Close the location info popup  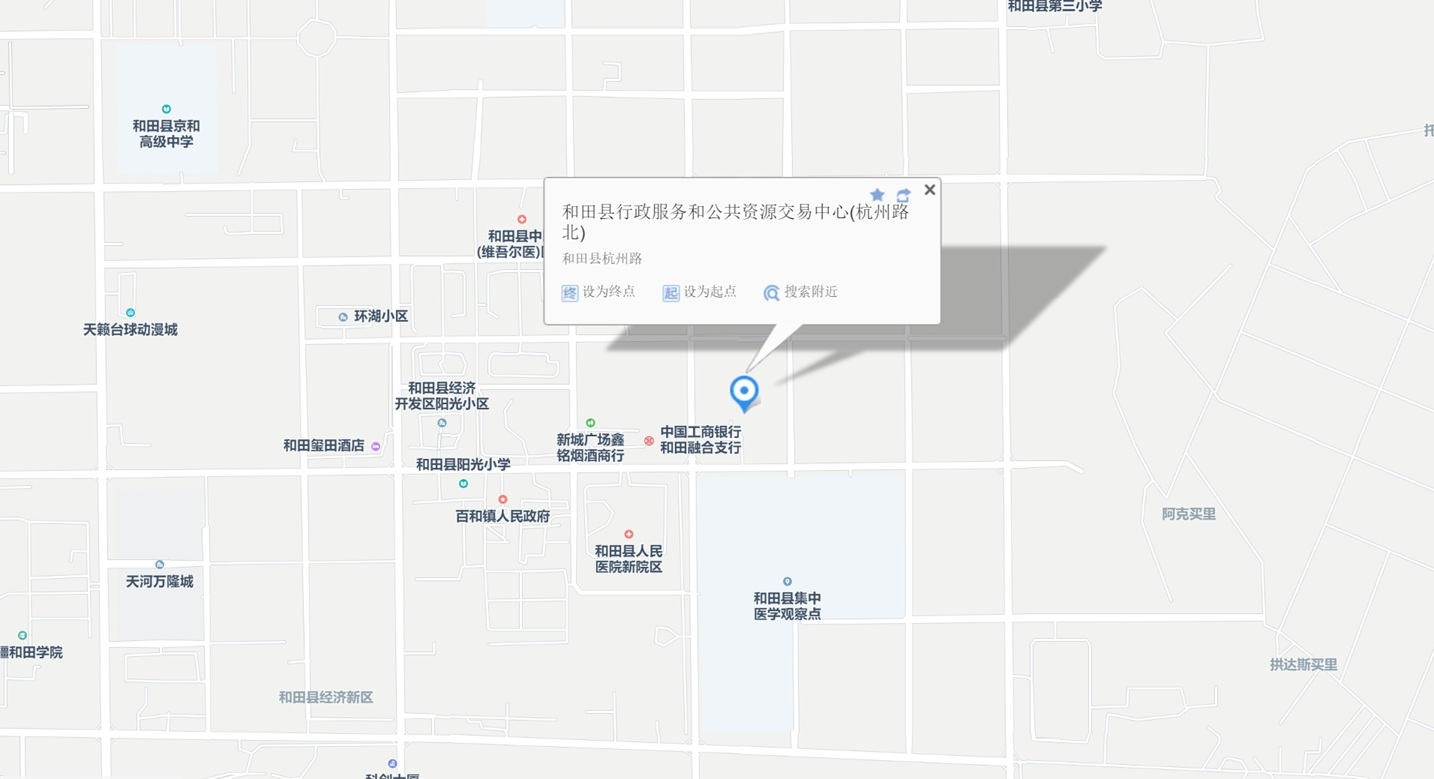[929, 190]
